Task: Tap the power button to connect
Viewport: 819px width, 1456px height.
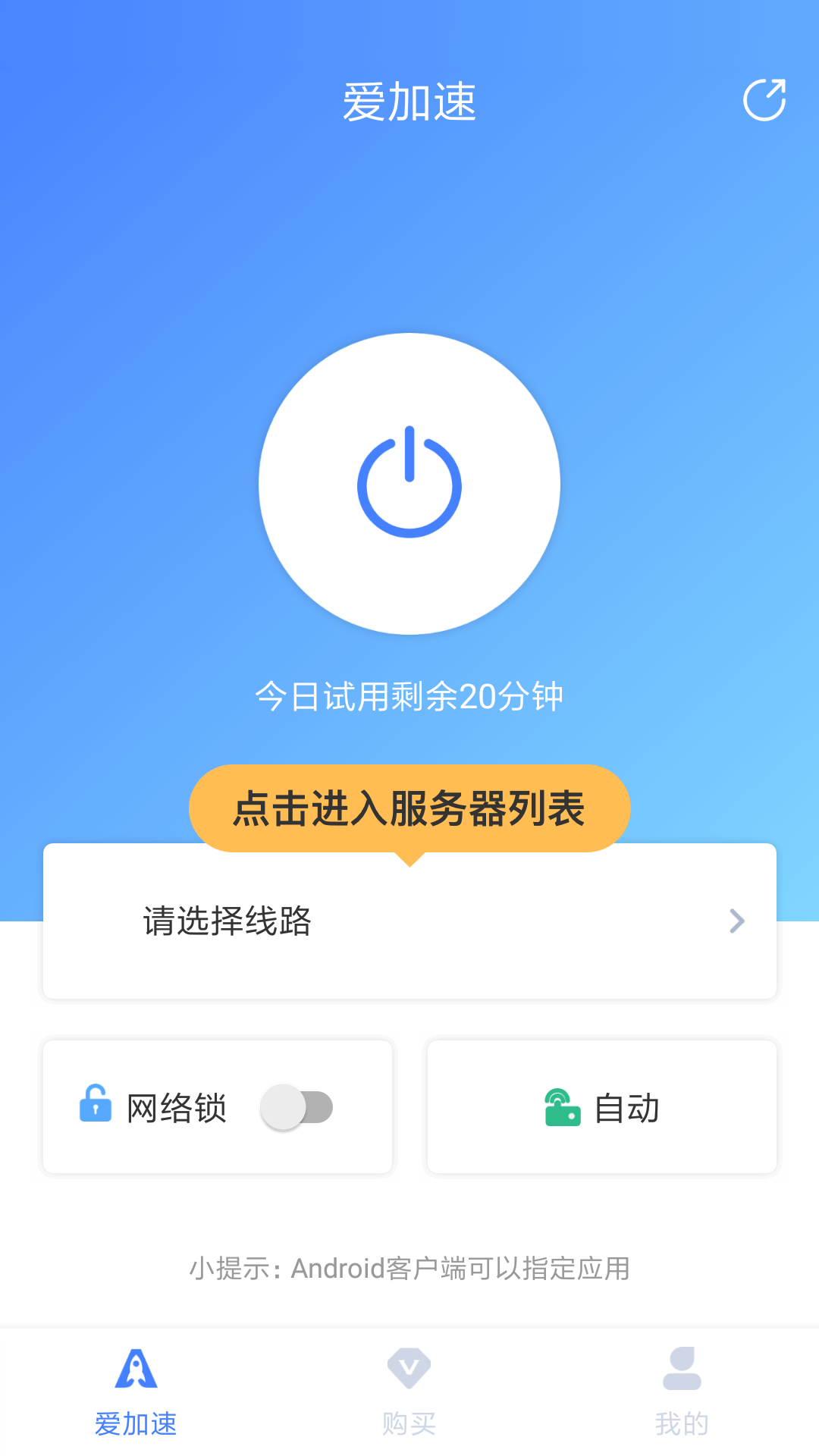Action: [409, 484]
